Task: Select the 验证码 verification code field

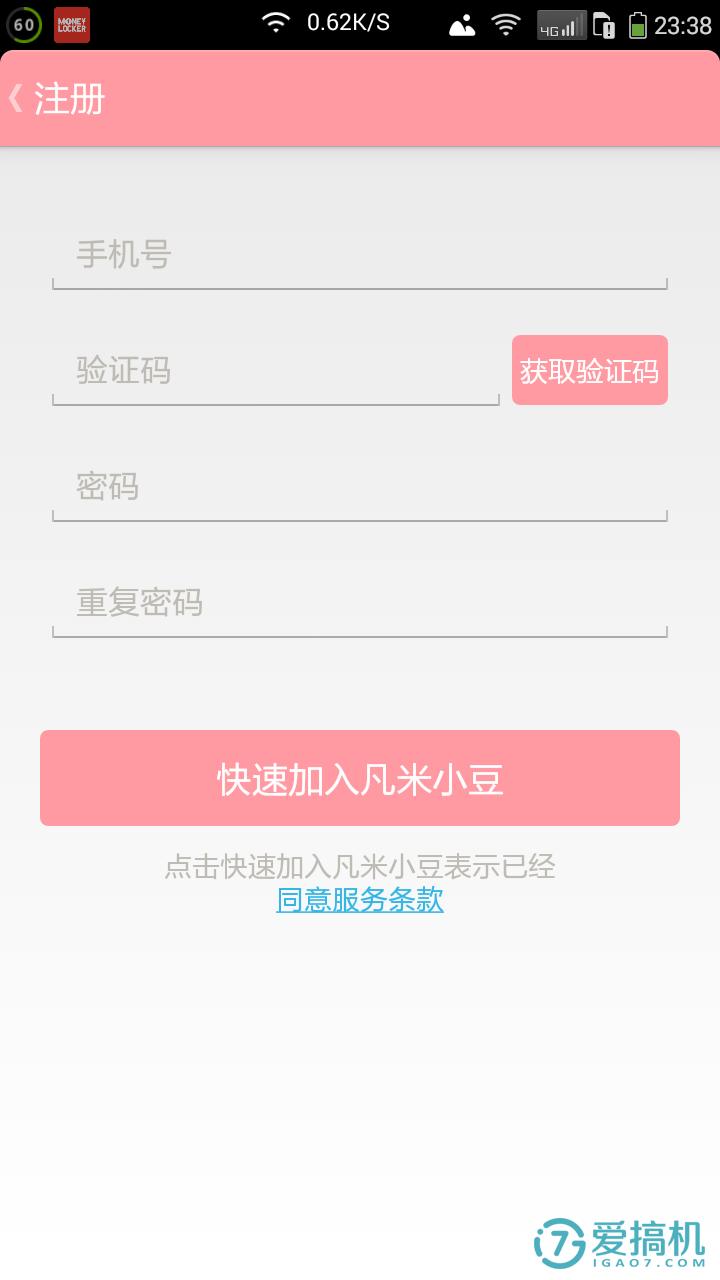Action: click(275, 373)
